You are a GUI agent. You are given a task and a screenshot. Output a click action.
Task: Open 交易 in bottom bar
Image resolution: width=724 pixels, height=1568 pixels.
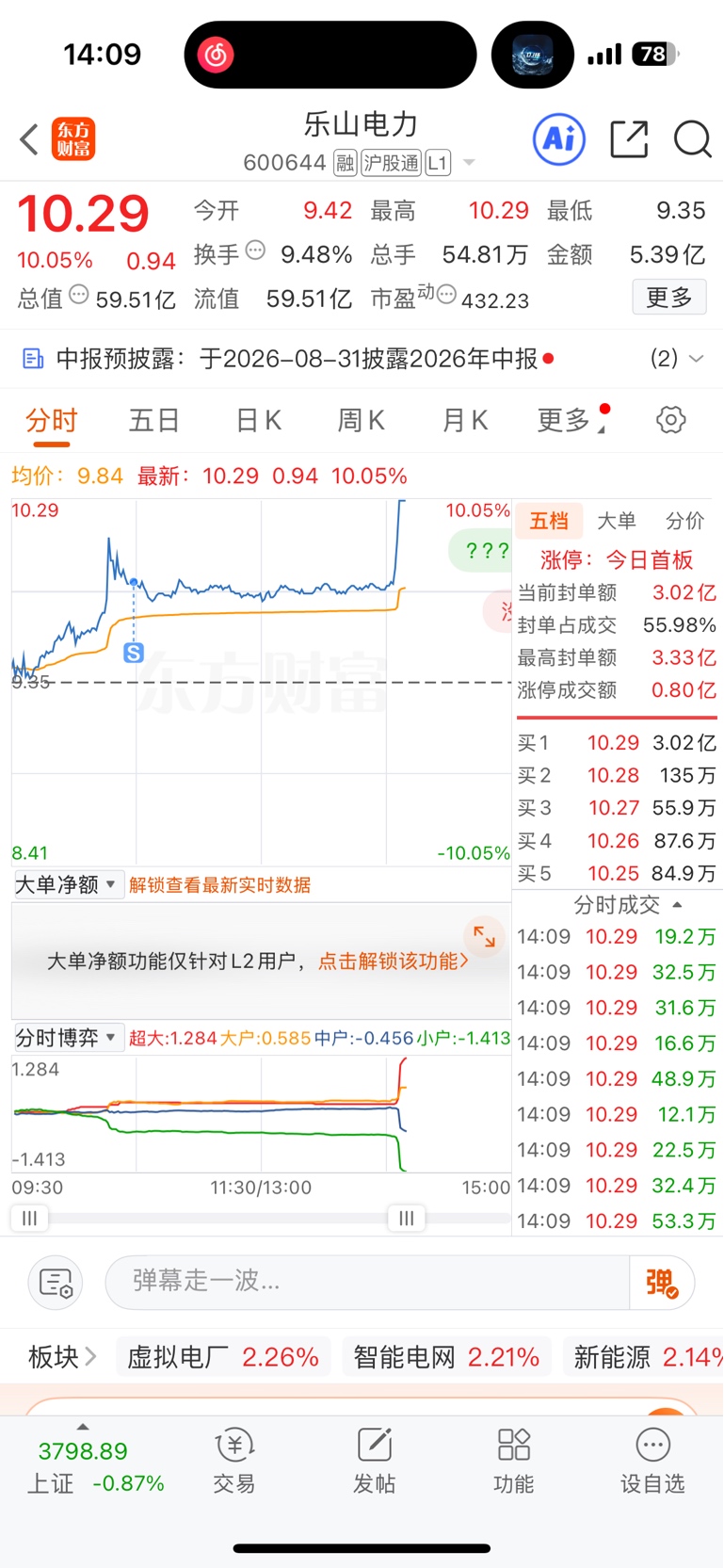(234, 1461)
